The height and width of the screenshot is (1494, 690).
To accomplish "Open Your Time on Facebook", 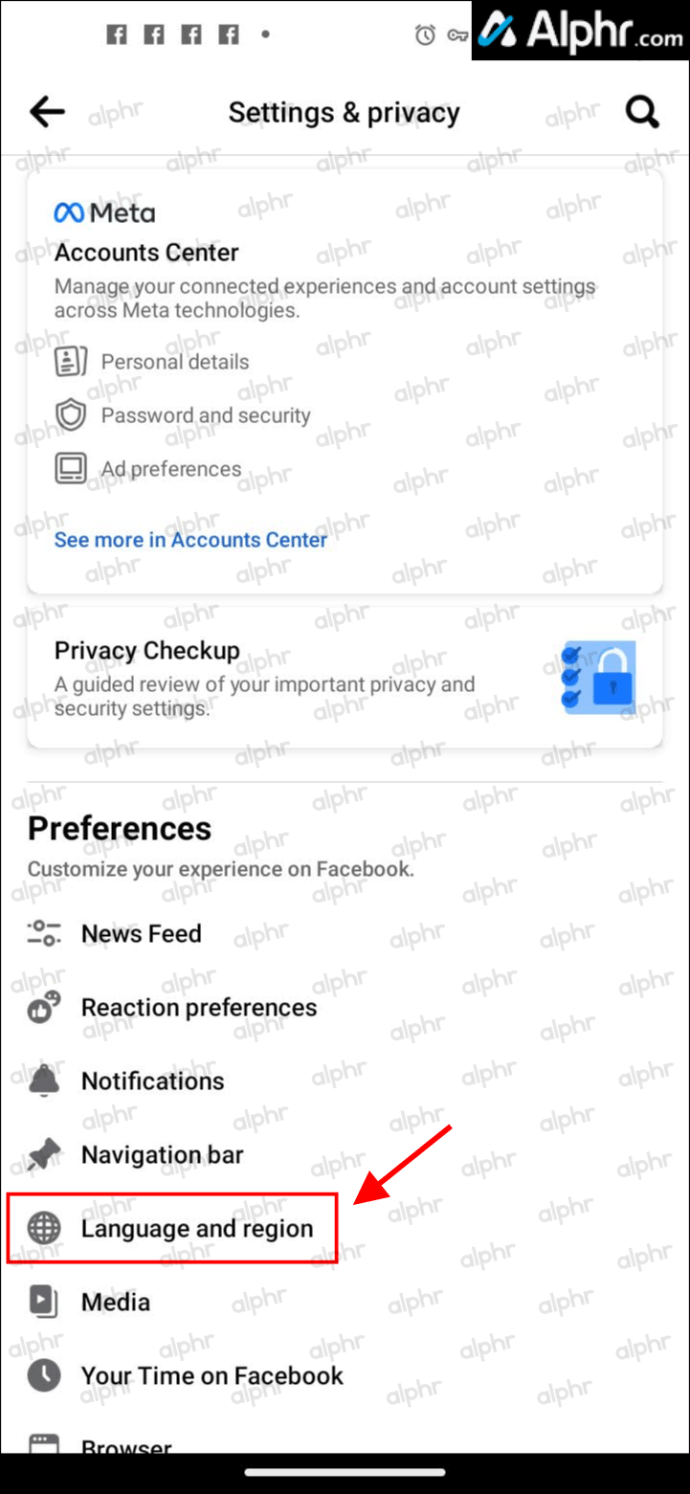I will (211, 1376).
